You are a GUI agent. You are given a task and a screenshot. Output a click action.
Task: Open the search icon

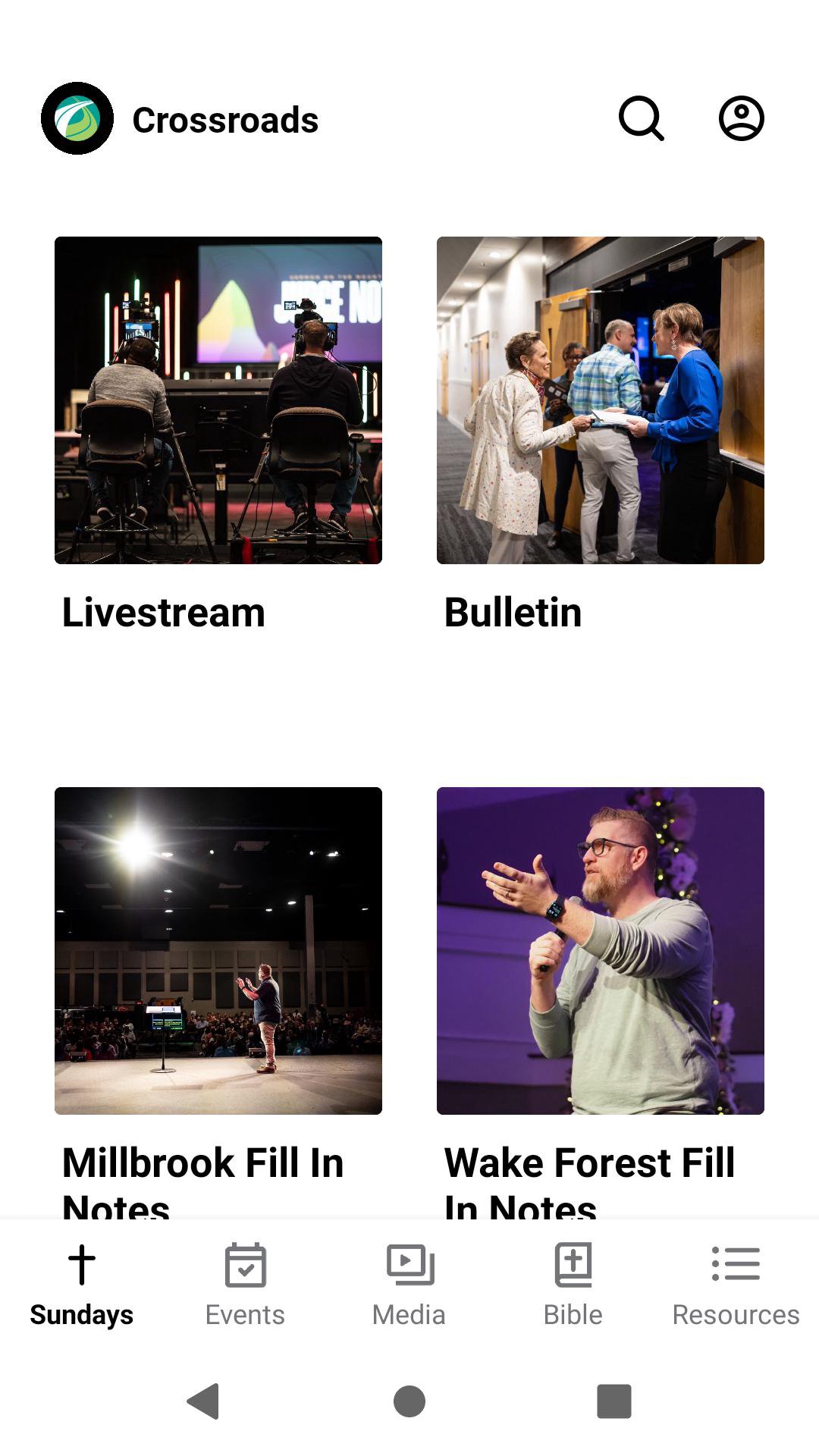pos(642,118)
